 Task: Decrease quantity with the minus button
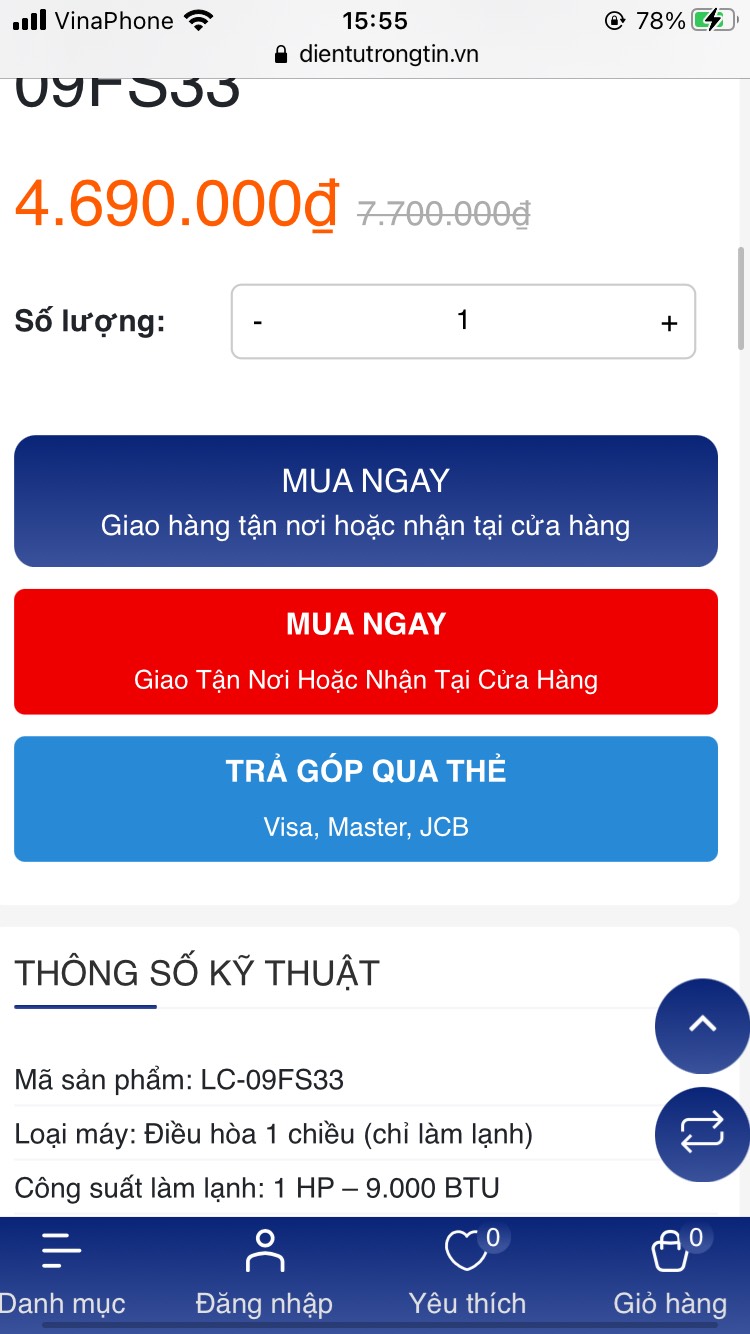coord(258,322)
